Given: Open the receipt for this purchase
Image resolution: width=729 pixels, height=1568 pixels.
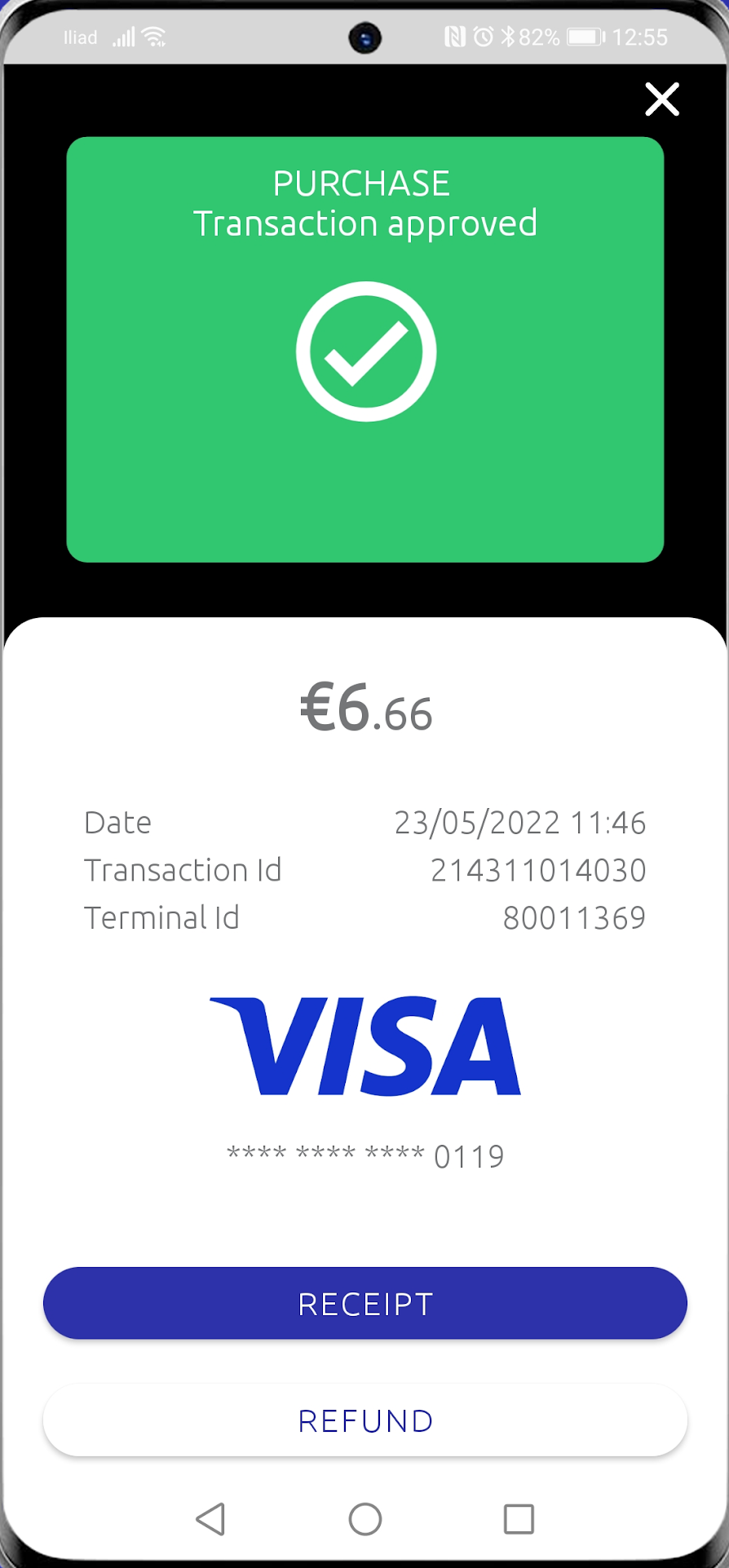Looking at the screenshot, I should [364, 1303].
